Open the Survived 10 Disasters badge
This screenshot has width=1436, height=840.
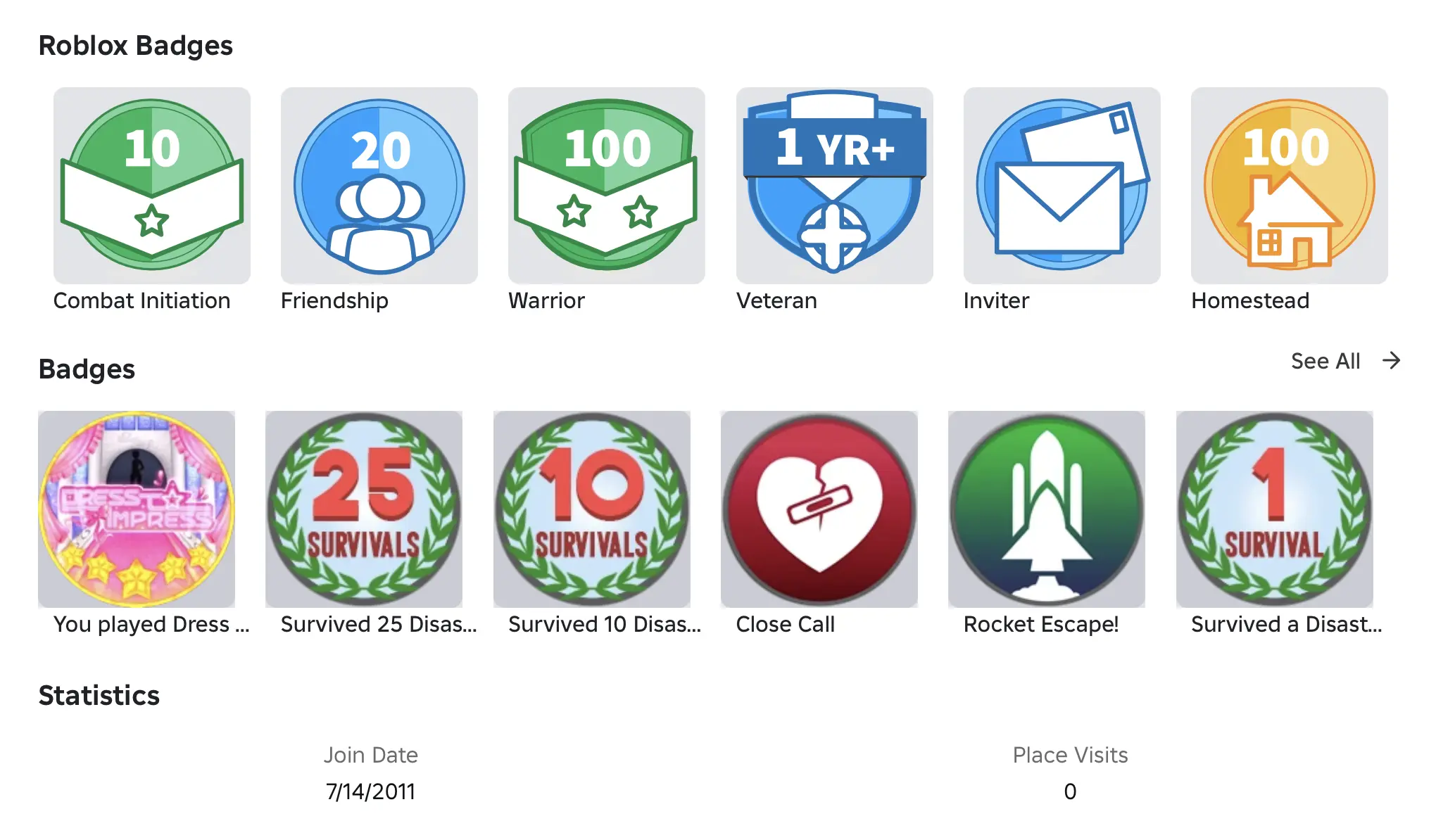click(592, 509)
